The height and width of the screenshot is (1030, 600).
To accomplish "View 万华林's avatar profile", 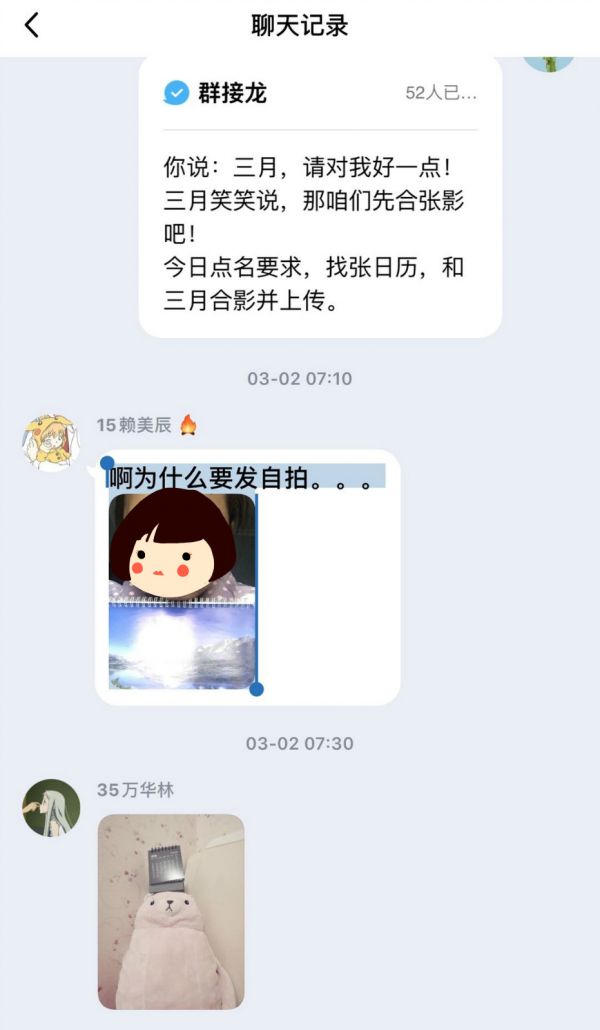I will pos(51,807).
